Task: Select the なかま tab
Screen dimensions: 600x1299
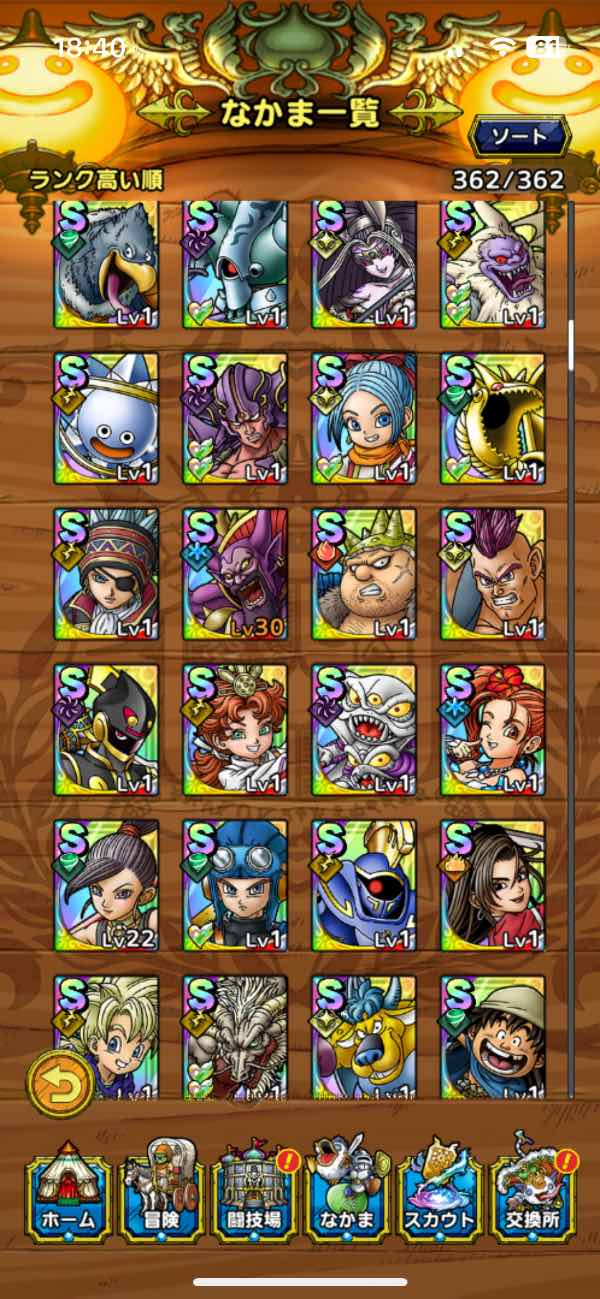Action: click(347, 1192)
